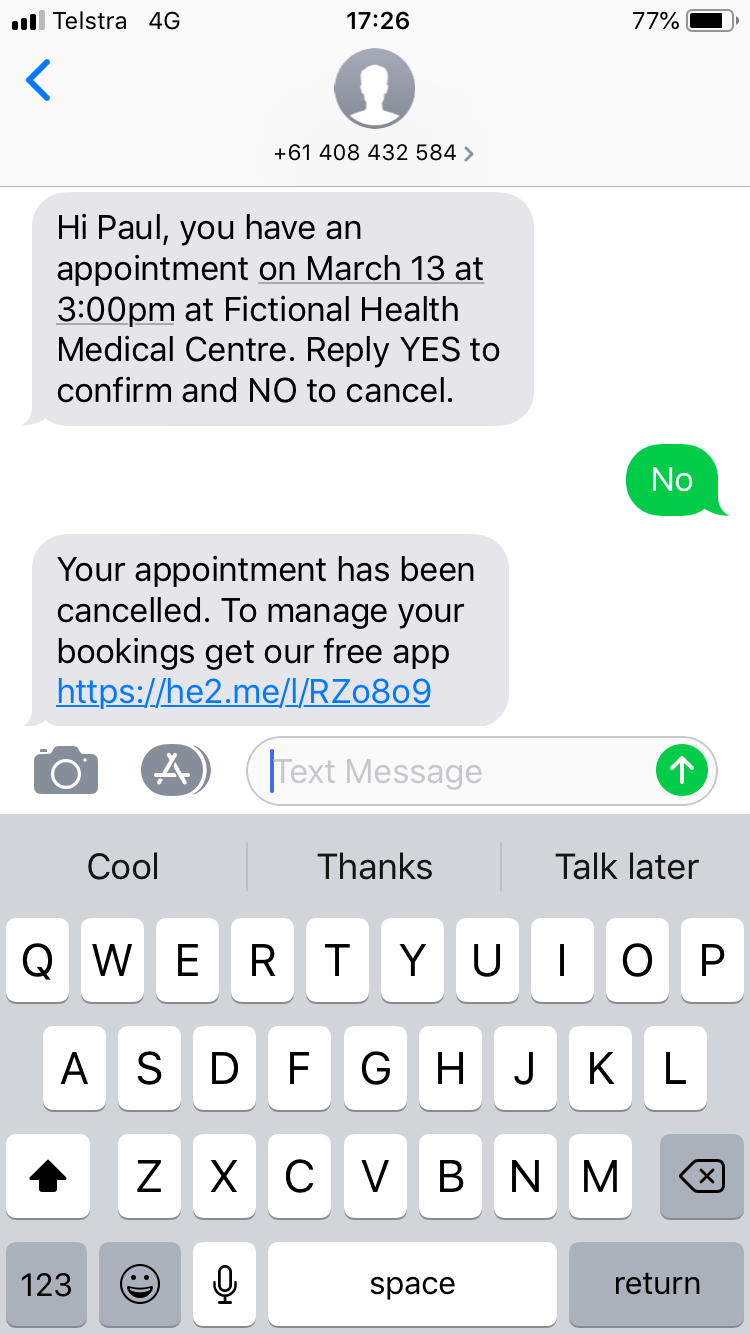
Task: Start dictation with the microphone key
Action: pyautogui.click(x=225, y=1284)
